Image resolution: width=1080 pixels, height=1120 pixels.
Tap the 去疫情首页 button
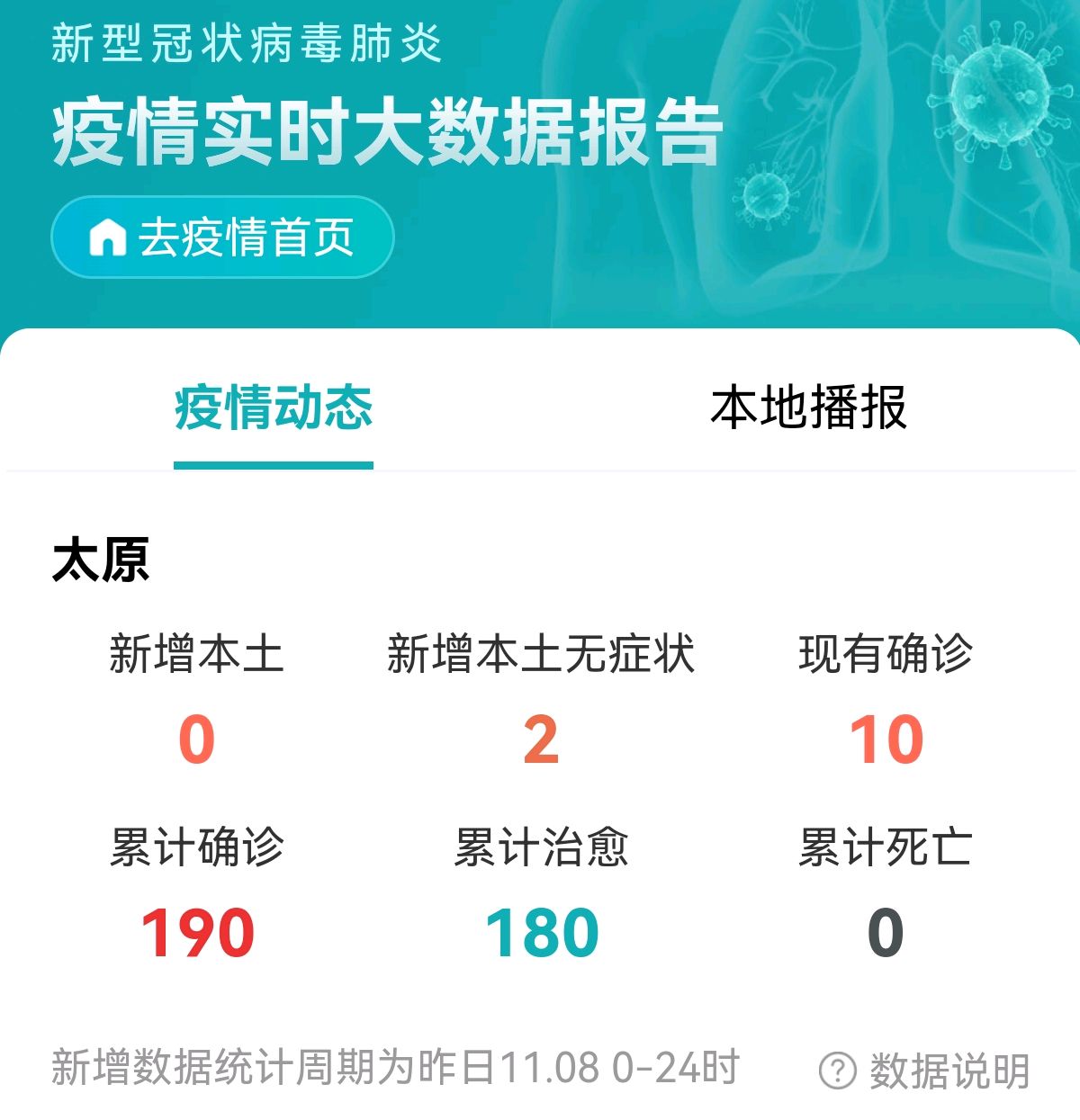tap(222, 237)
